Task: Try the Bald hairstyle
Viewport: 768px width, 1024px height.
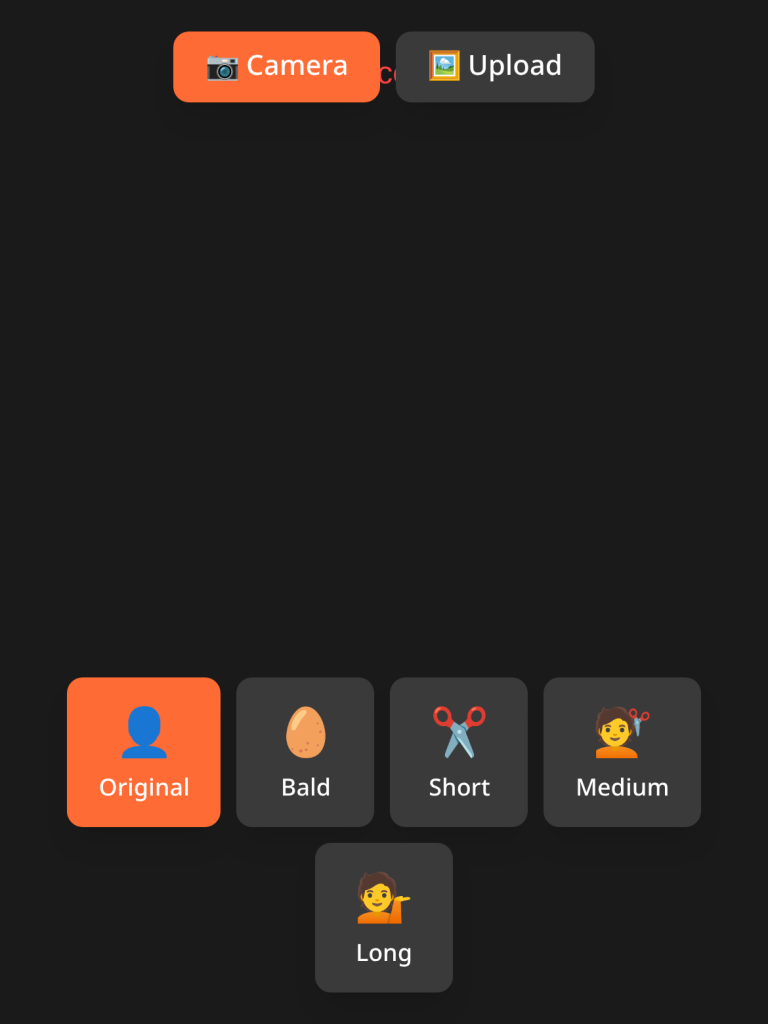Action: pyautogui.click(x=305, y=752)
